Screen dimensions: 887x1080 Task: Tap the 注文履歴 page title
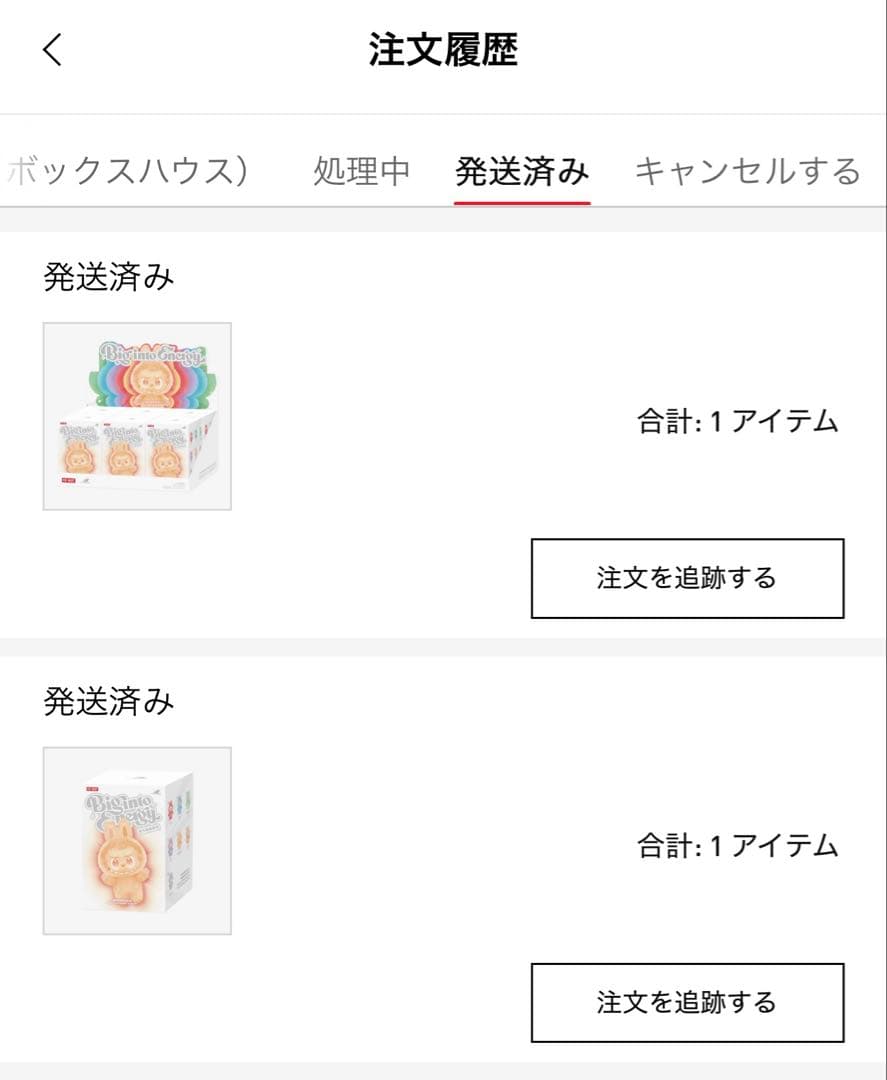pos(443,48)
